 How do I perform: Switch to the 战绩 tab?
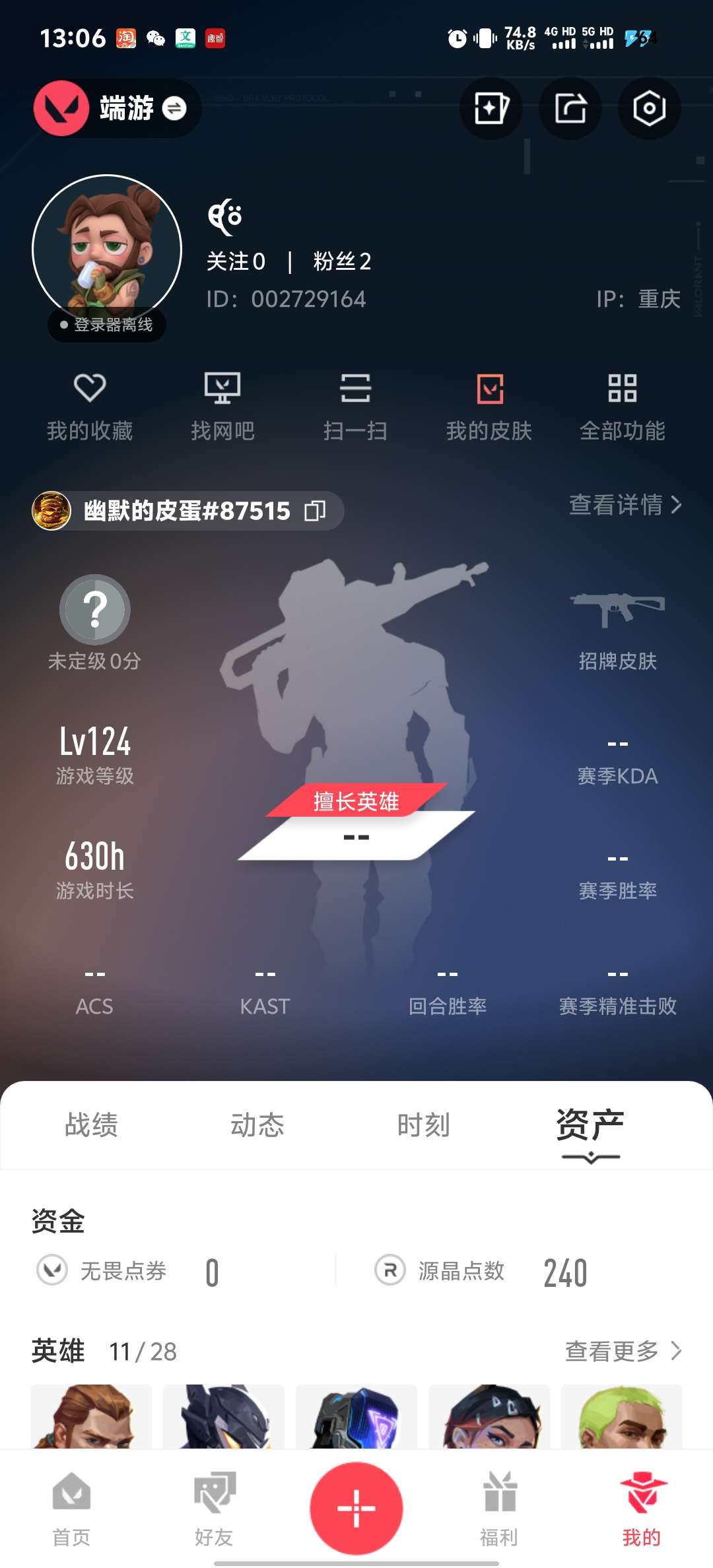91,1125
